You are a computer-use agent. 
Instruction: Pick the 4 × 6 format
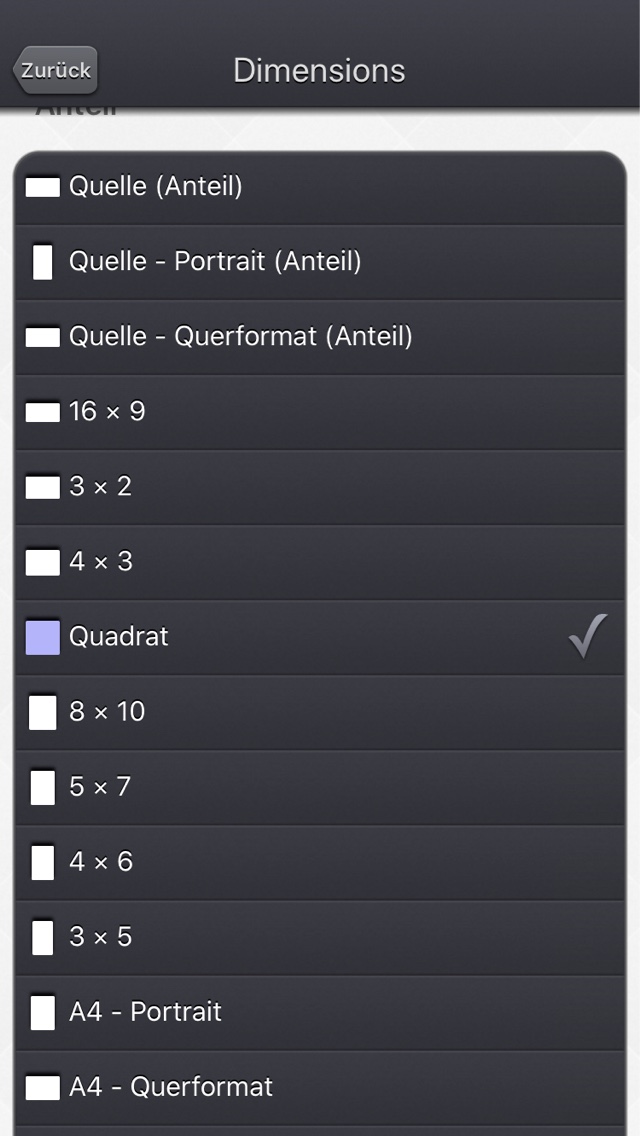pos(320,863)
